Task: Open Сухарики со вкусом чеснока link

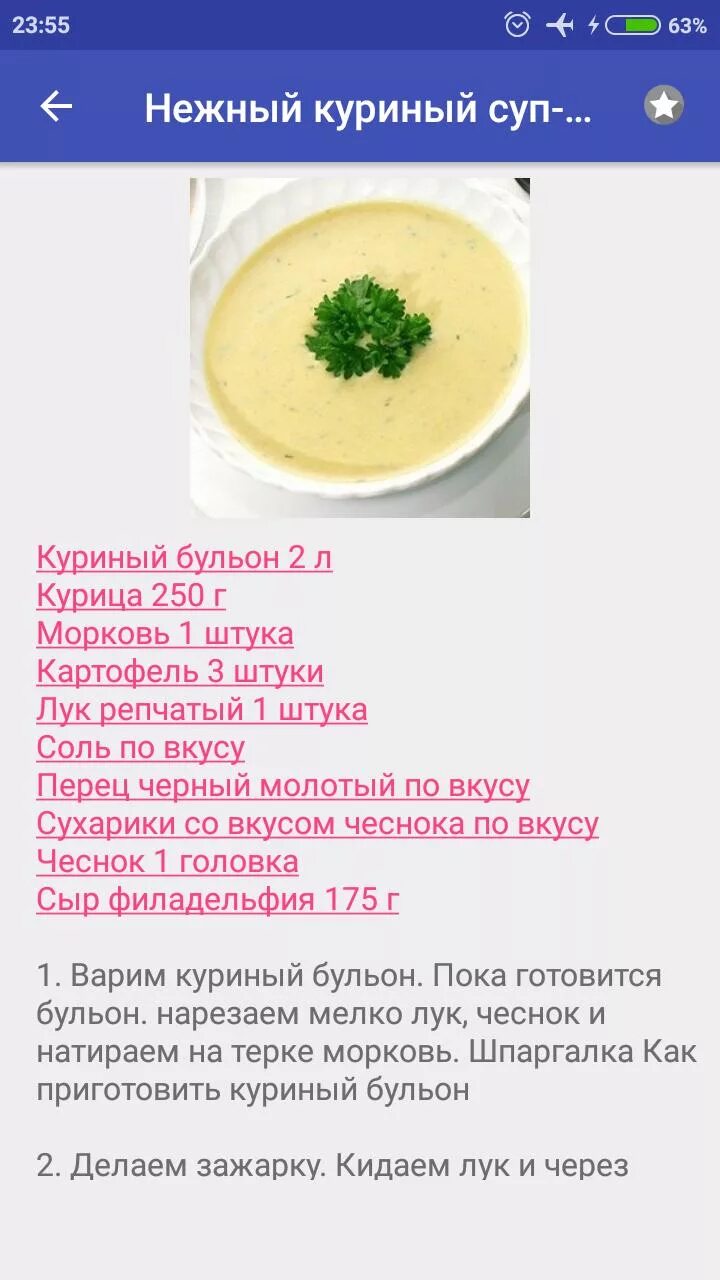Action: click(318, 824)
